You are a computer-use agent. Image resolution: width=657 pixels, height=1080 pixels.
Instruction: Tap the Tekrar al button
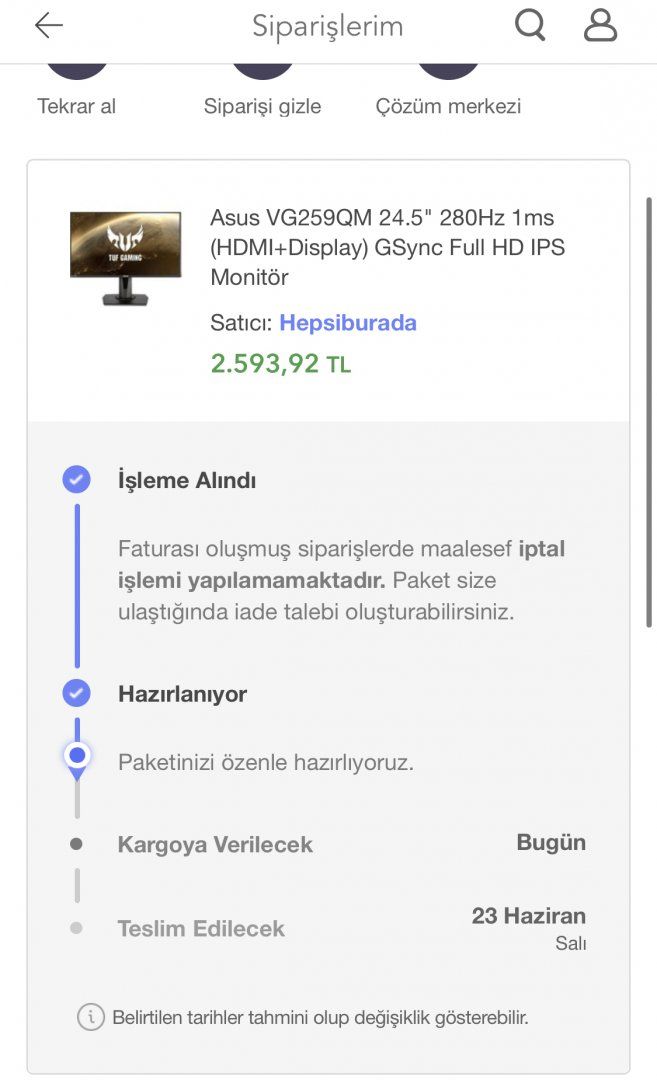click(x=77, y=92)
